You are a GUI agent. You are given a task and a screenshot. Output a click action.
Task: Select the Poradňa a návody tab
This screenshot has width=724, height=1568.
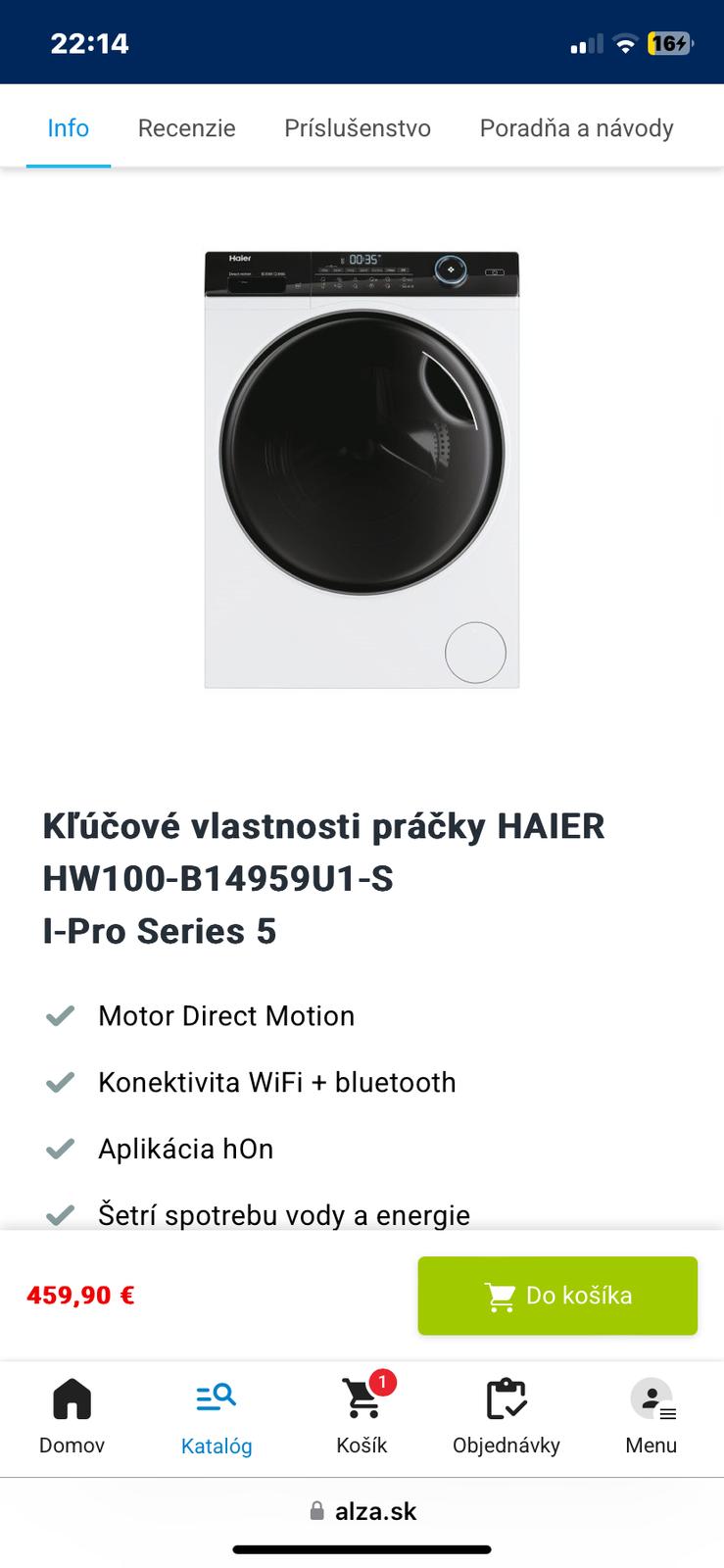(x=576, y=128)
